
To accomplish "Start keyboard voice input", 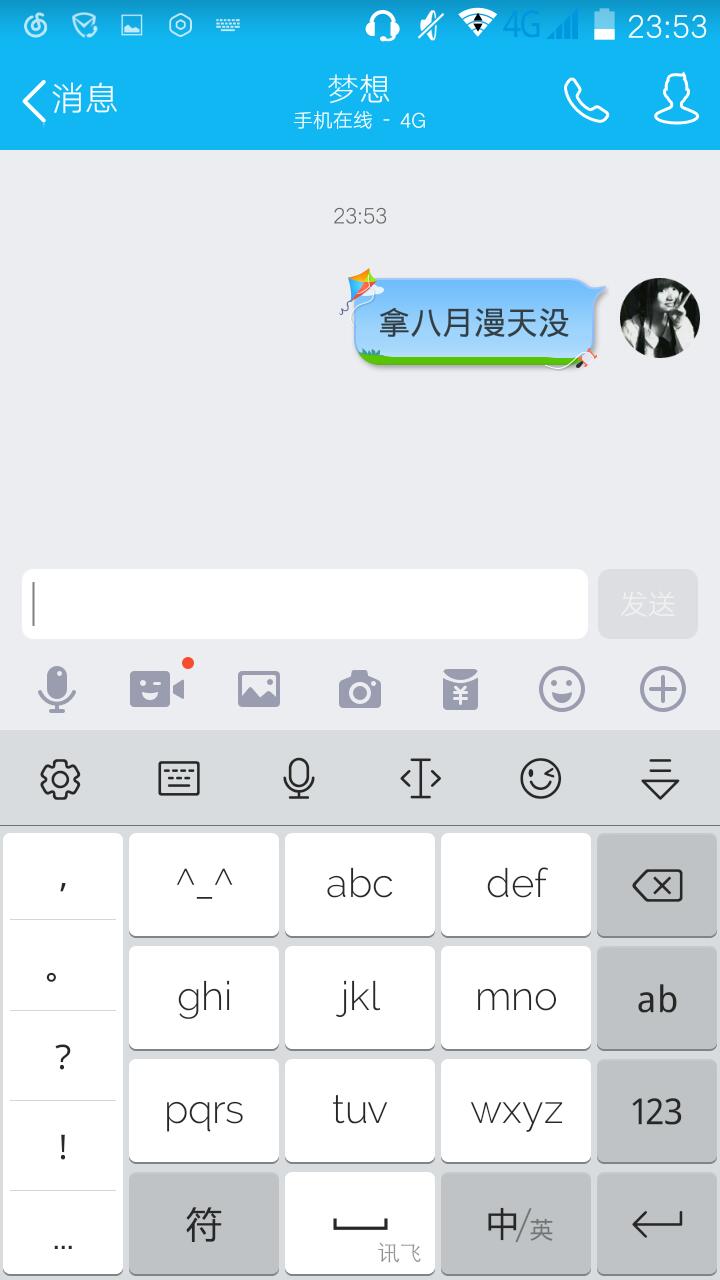I will (x=299, y=778).
